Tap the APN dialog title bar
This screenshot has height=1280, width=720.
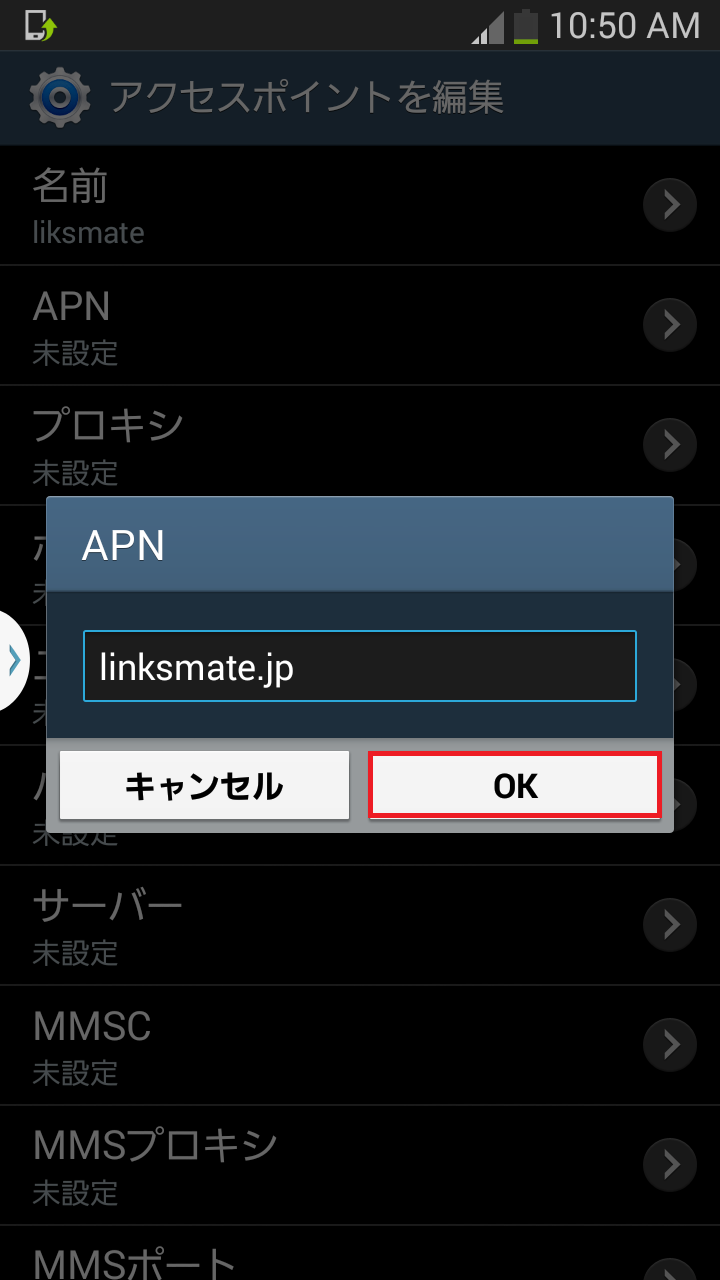click(360, 545)
